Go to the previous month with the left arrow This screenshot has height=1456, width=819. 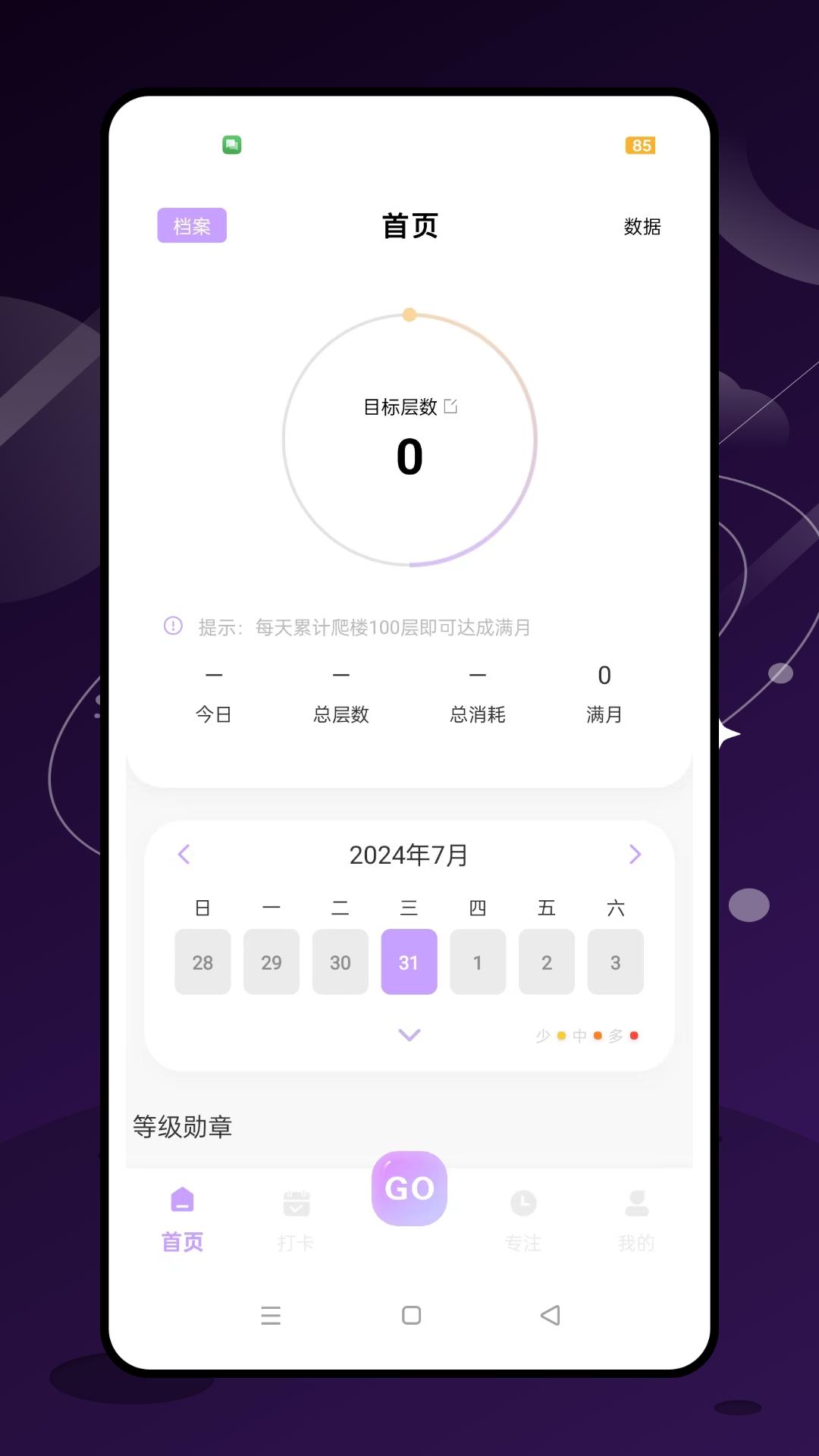pos(184,854)
